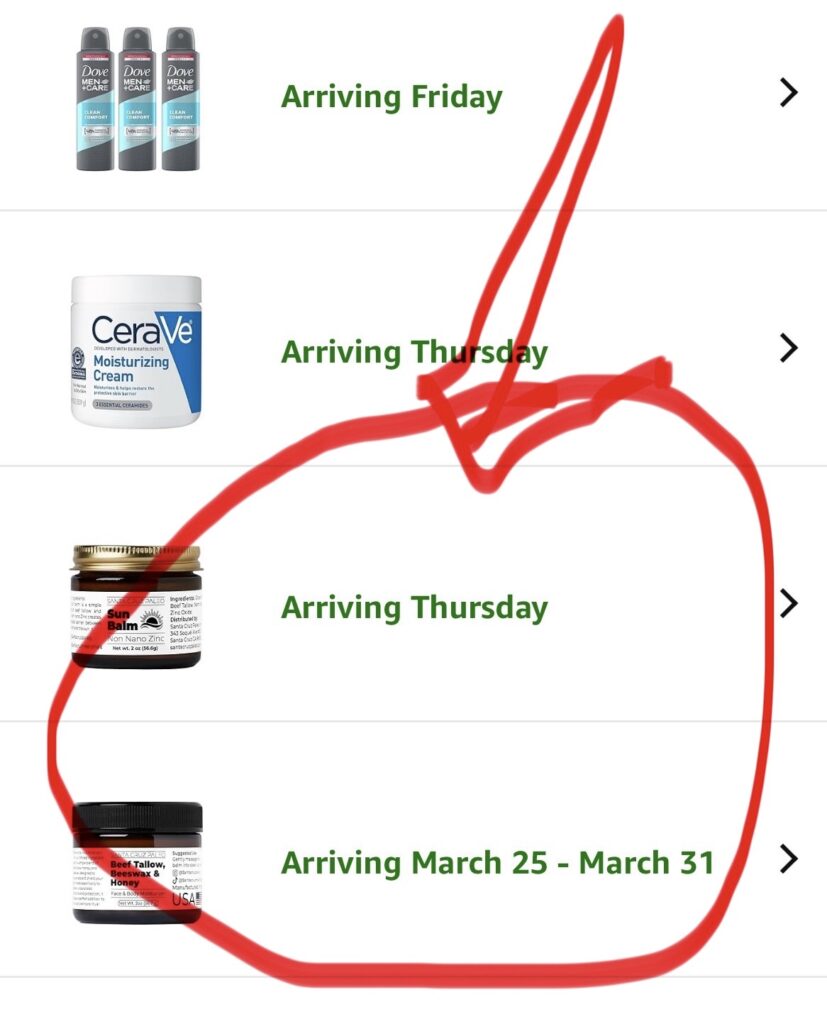Viewport: 827px width, 1024px height.
Task: Open the order arriving March 25 - March 31
Action: (x=497, y=862)
